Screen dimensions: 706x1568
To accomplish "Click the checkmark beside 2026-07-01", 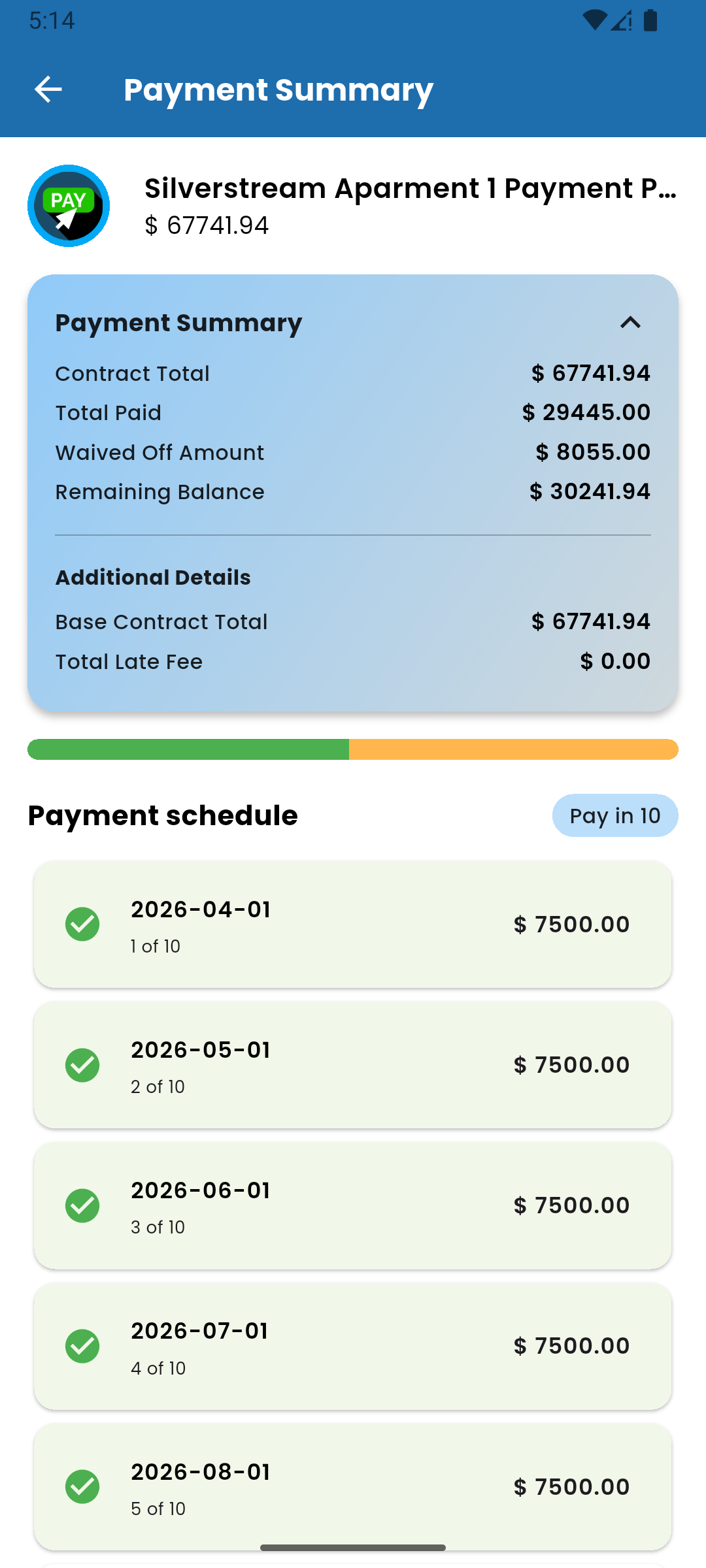I will pos(82,1346).
